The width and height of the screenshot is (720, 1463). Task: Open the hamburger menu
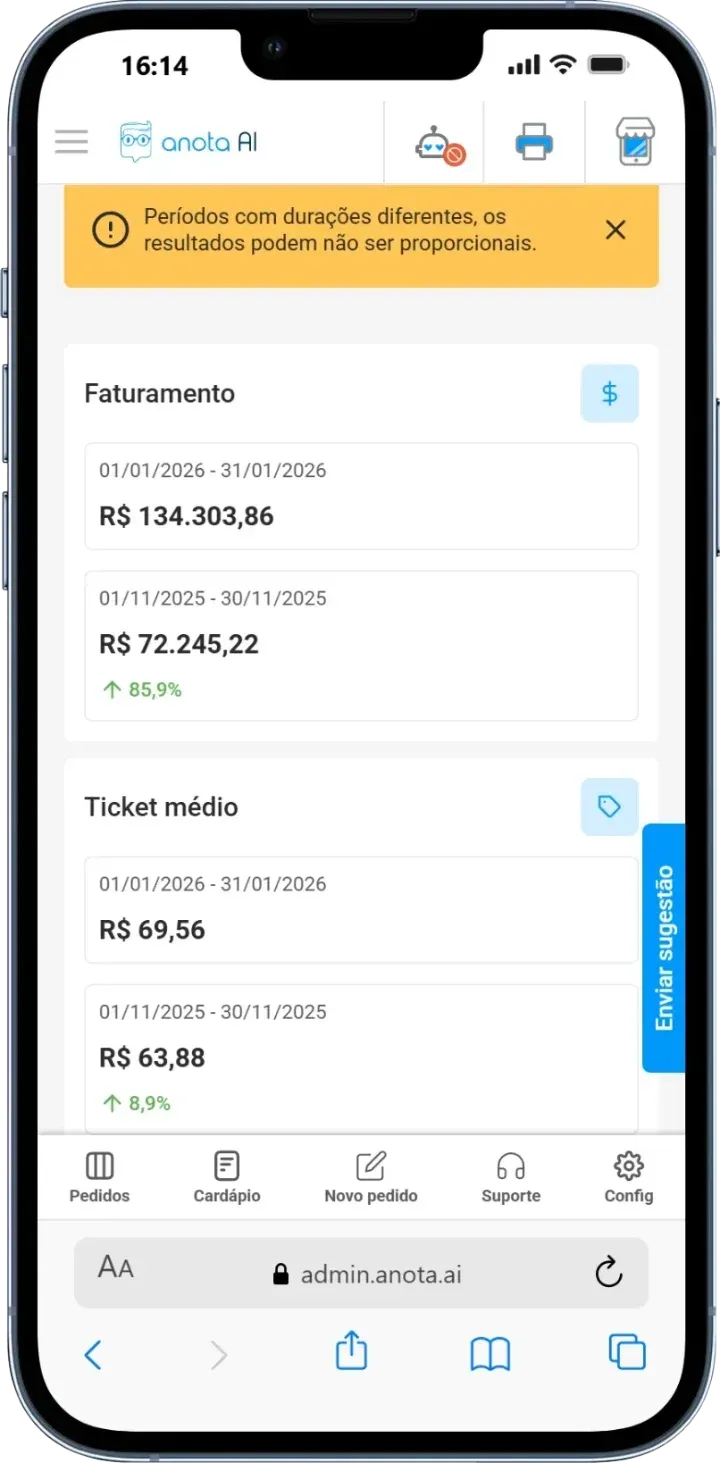tap(71, 142)
